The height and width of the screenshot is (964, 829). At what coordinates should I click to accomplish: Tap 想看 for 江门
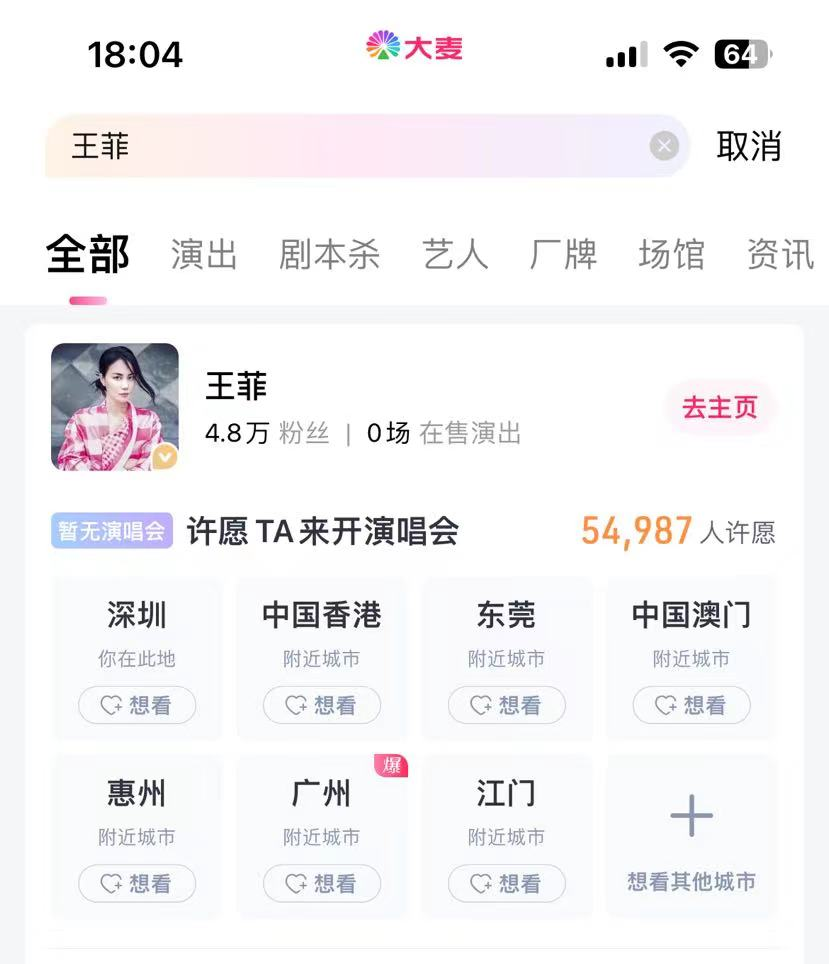point(506,883)
